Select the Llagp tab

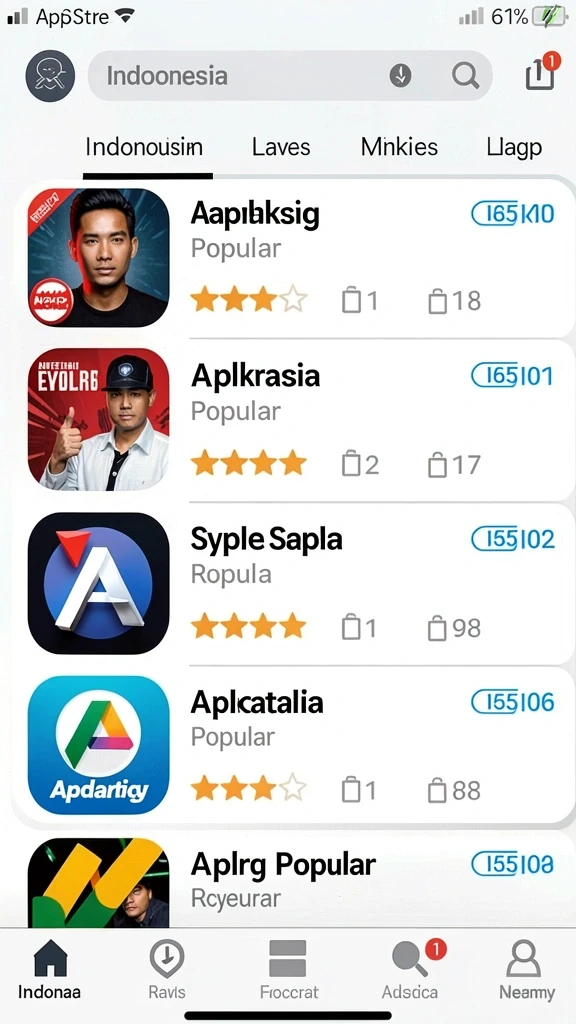point(514,148)
